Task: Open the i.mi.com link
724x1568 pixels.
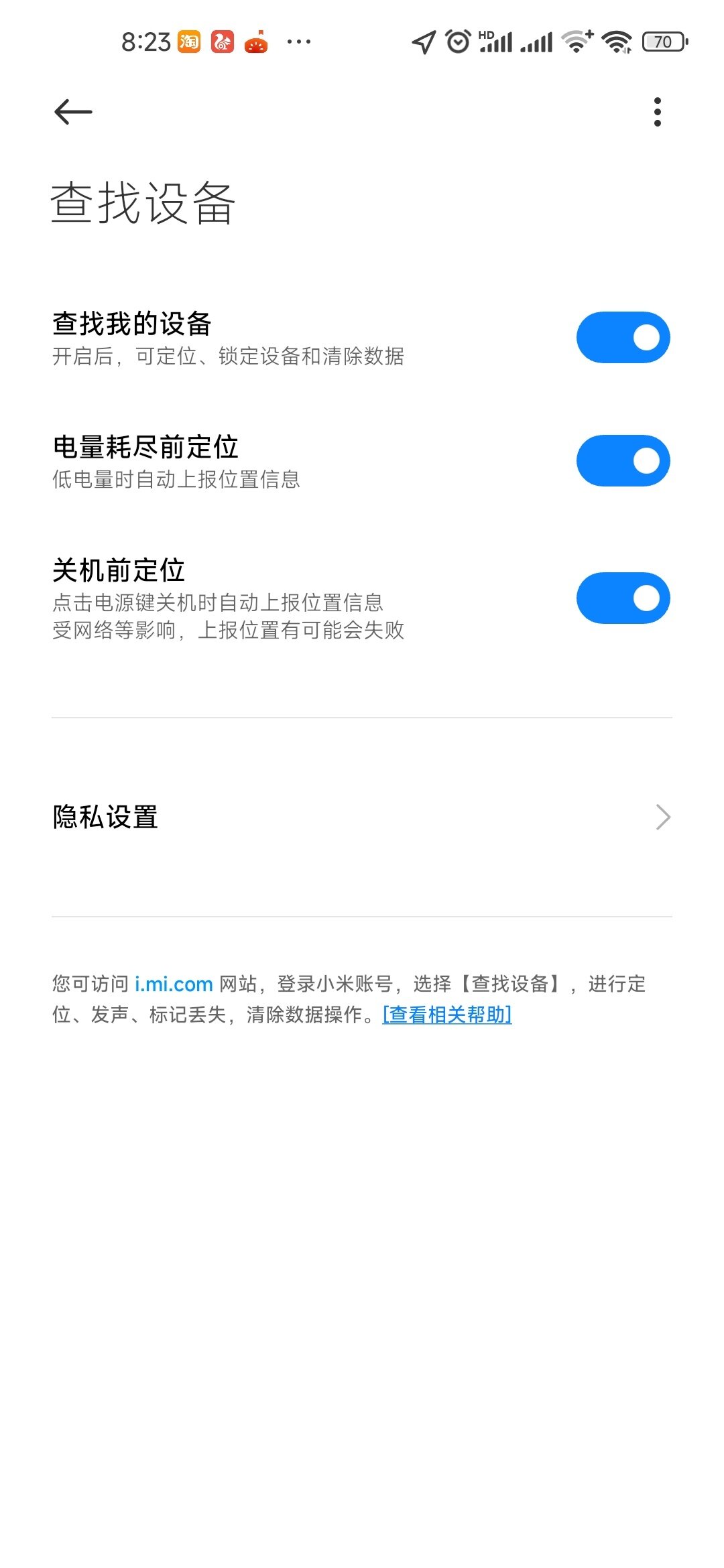Action: (174, 984)
